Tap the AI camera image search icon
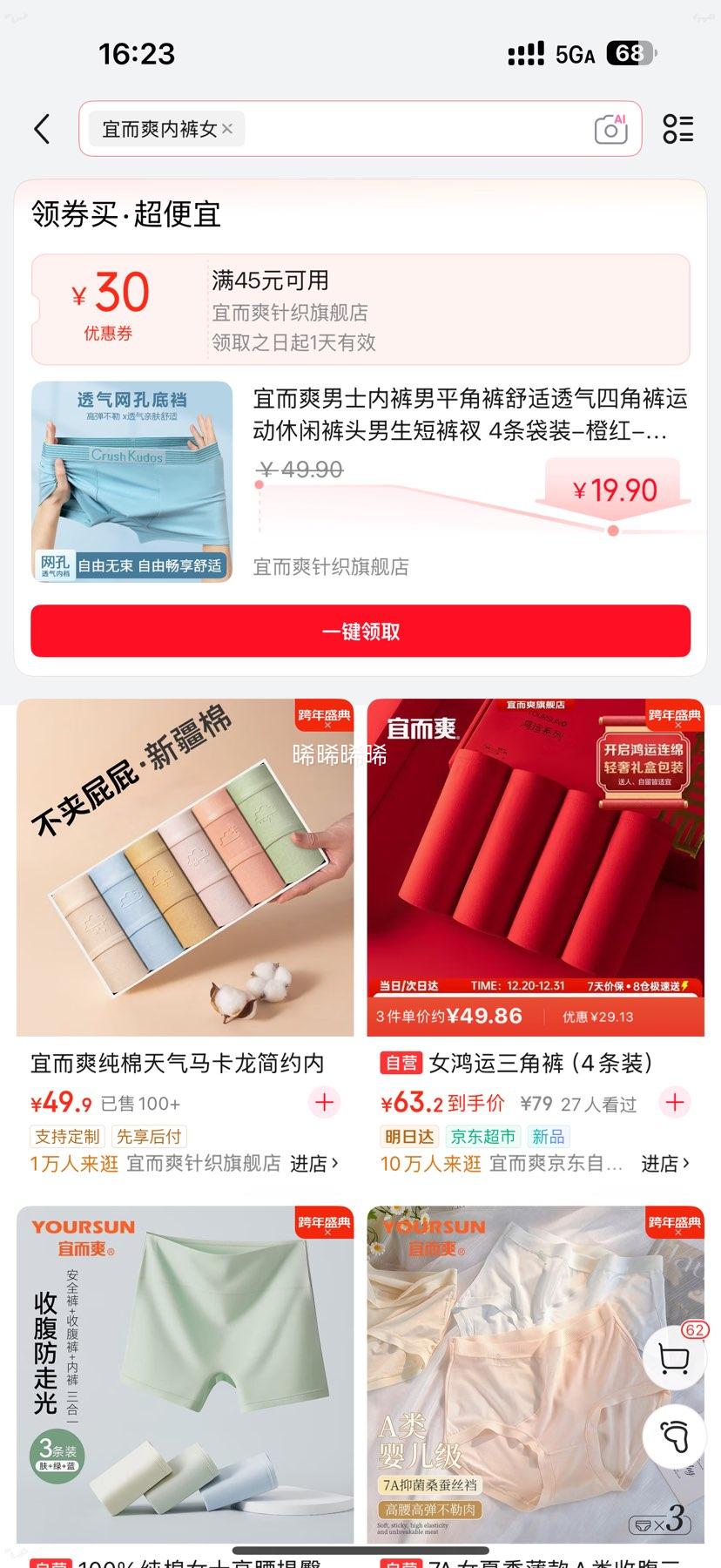 610,129
